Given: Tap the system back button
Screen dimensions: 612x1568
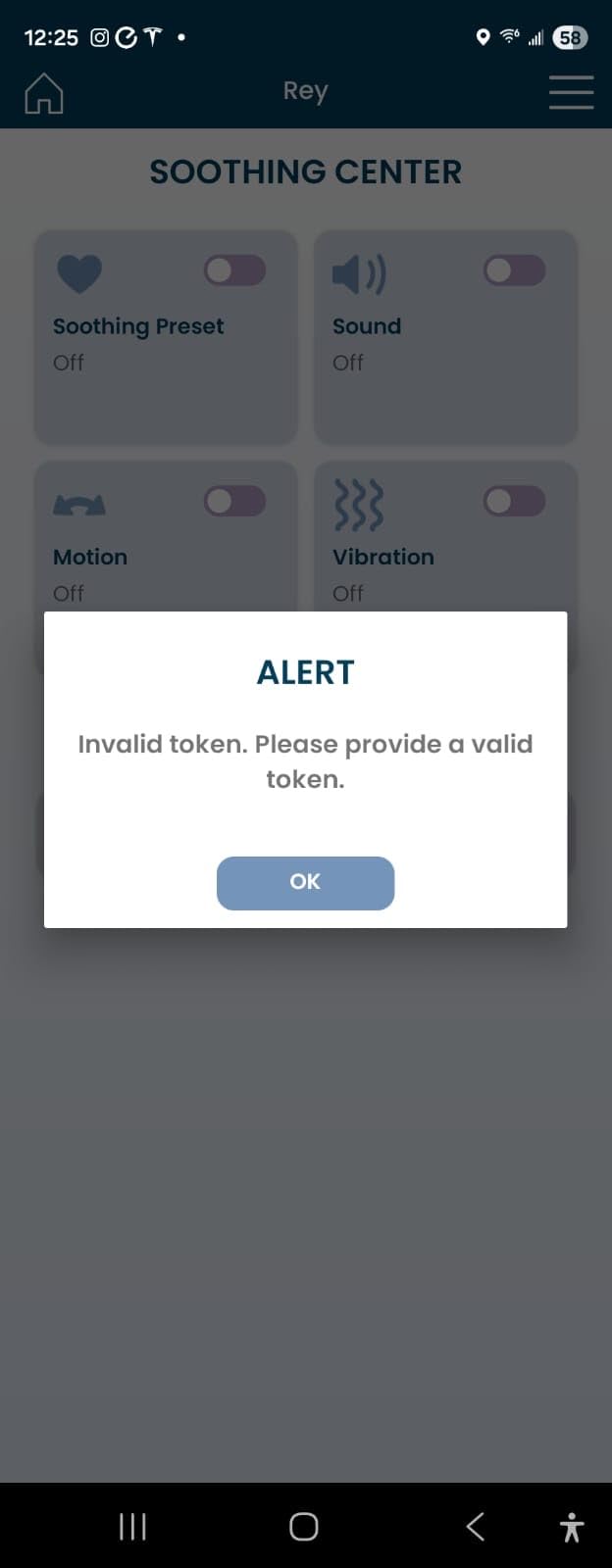Looking at the screenshot, I should [x=476, y=1526].
